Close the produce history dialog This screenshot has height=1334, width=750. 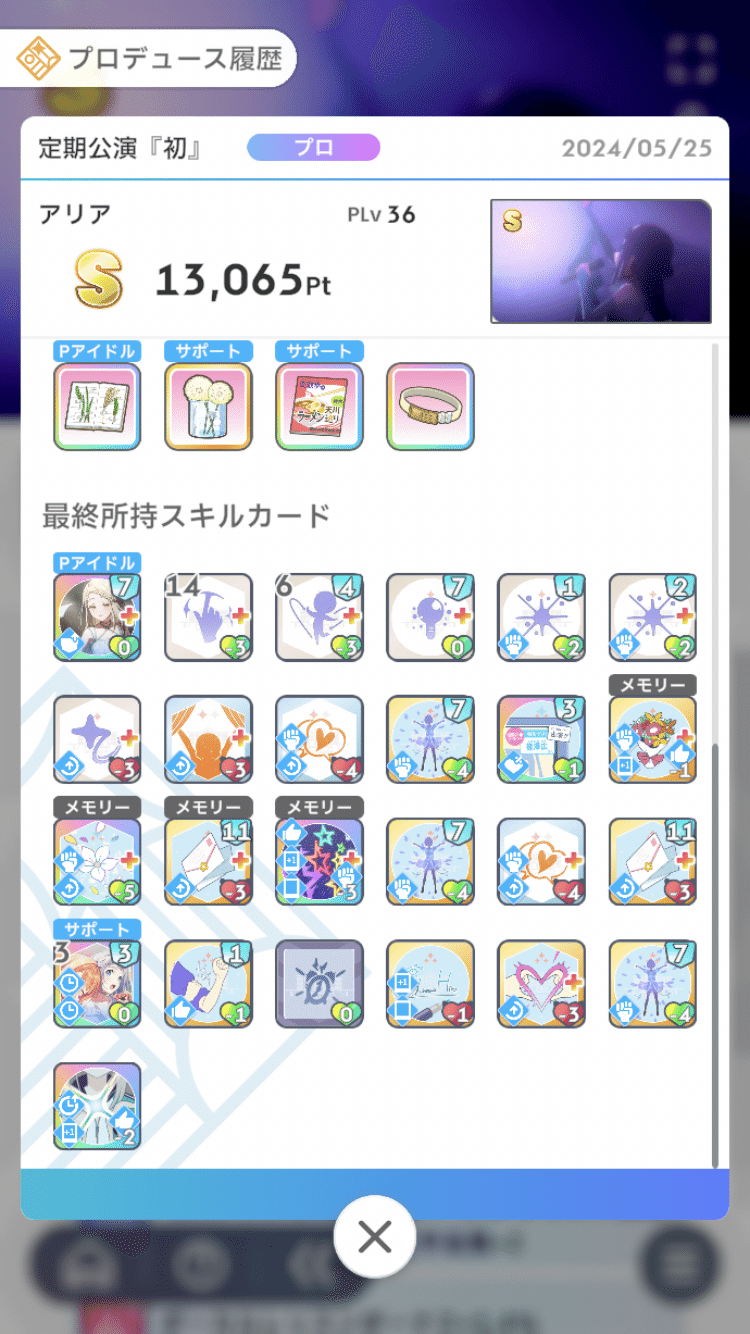tap(374, 1238)
